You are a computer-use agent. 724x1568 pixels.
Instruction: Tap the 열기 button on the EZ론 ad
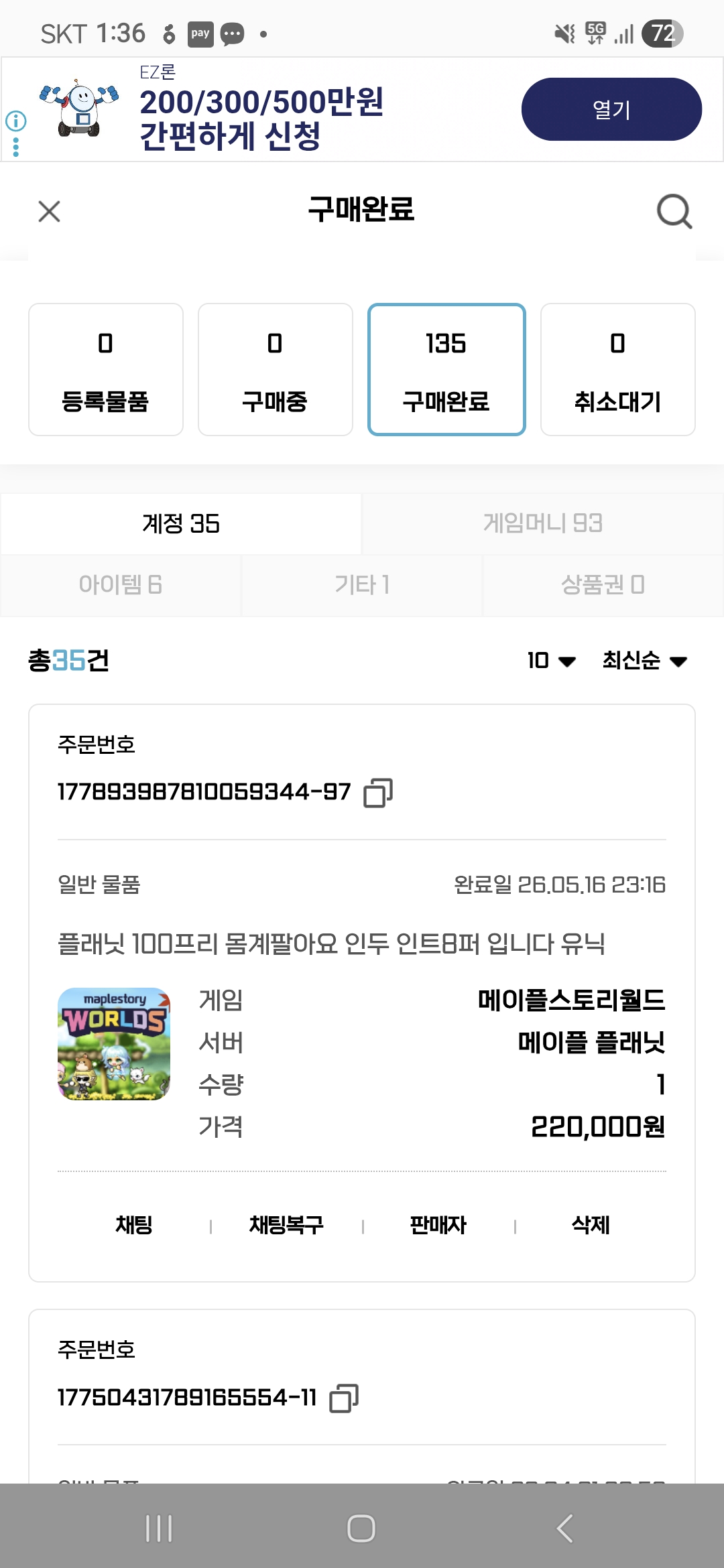(611, 109)
